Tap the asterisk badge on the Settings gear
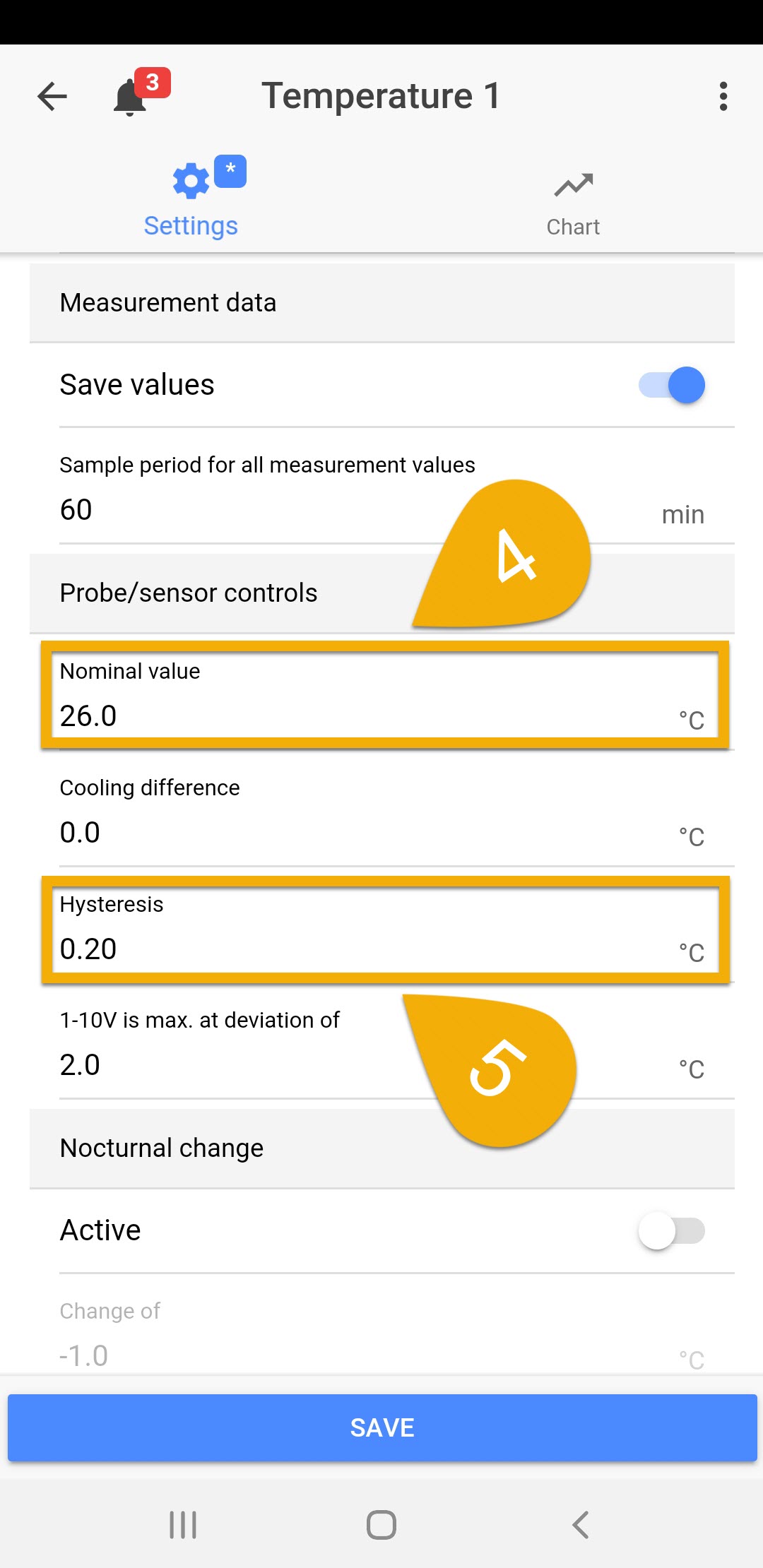Viewport: 763px width, 1568px height. tap(230, 170)
